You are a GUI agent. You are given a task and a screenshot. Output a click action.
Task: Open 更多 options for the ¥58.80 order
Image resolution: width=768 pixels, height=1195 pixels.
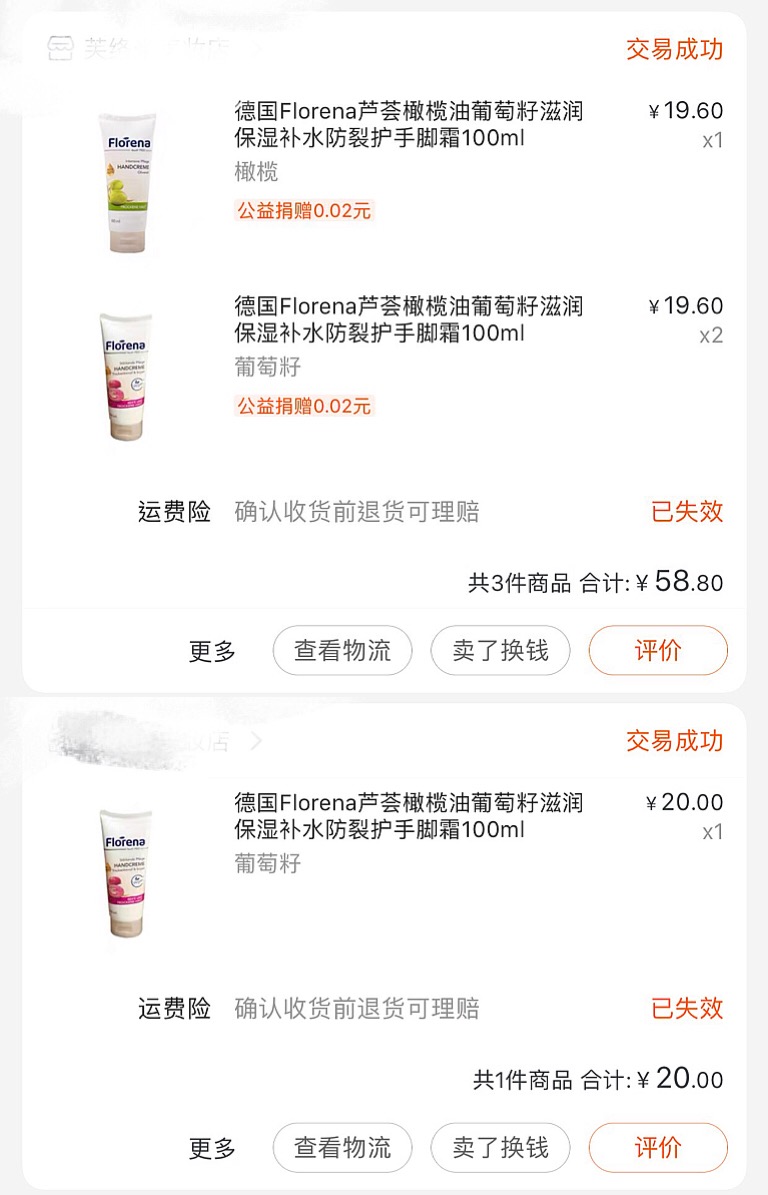(212, 652)
